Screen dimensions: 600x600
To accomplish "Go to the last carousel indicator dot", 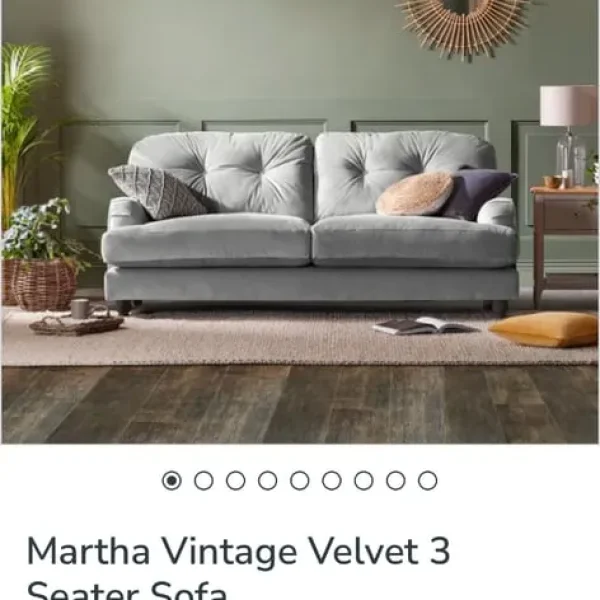I will 428,481.
